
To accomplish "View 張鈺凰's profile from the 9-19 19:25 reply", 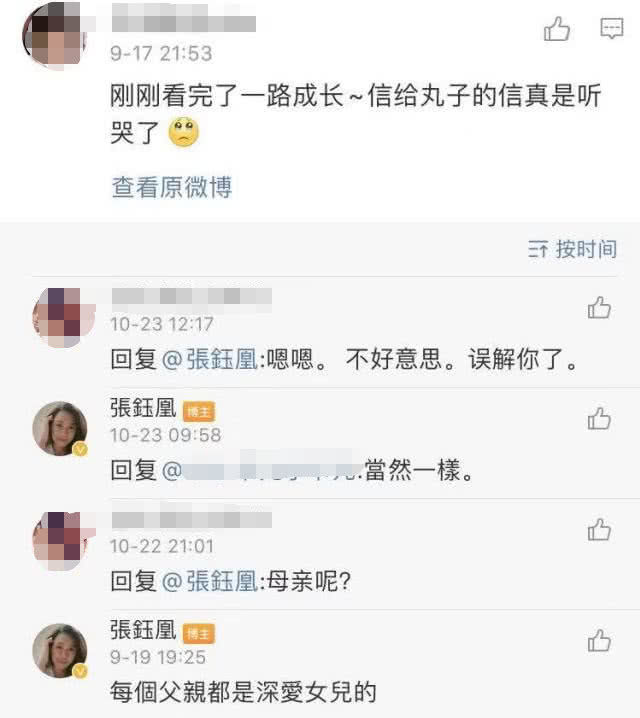I will [143, 631].
